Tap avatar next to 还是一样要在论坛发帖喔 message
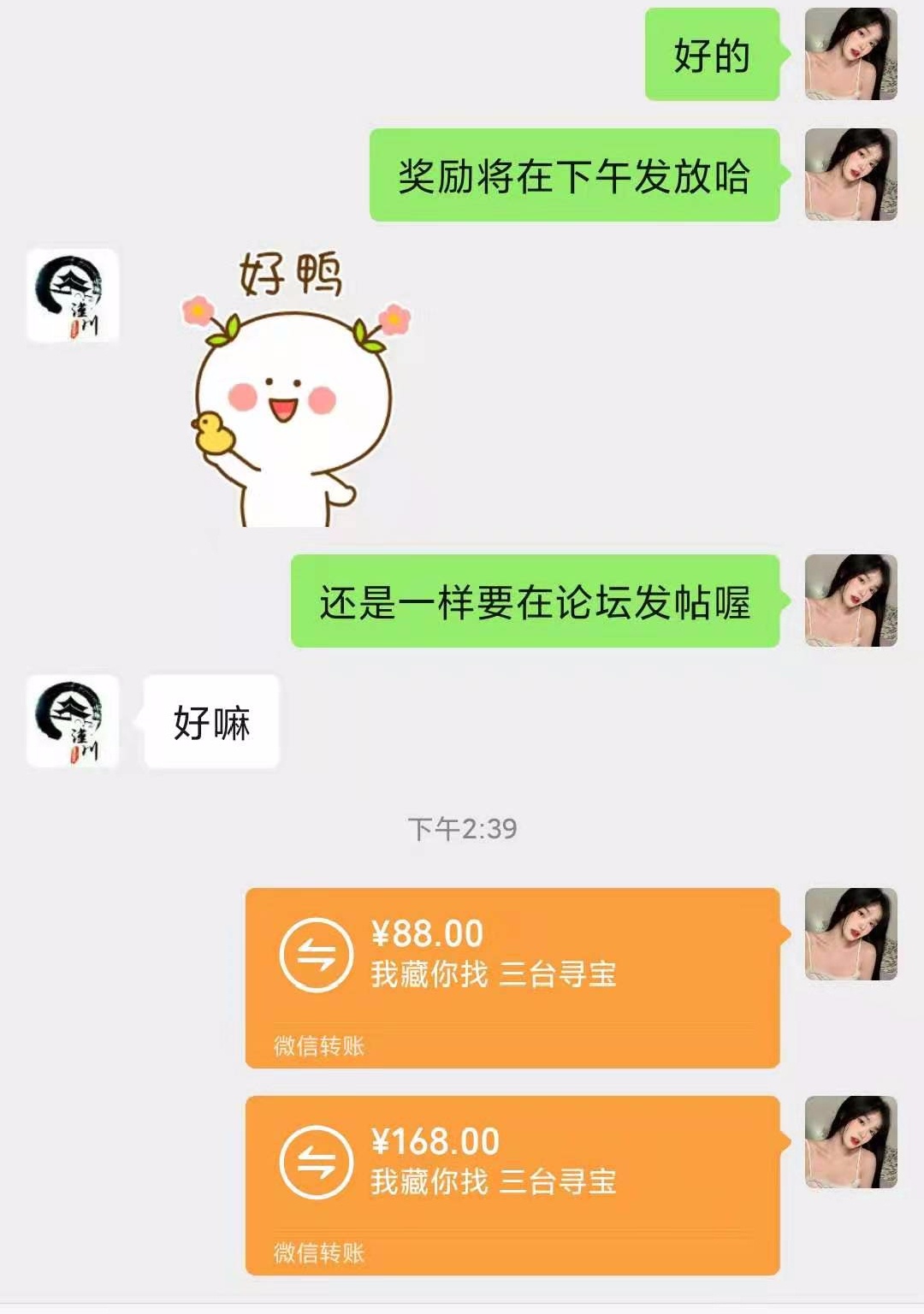 pyautogui.click(x=850, y=601)
